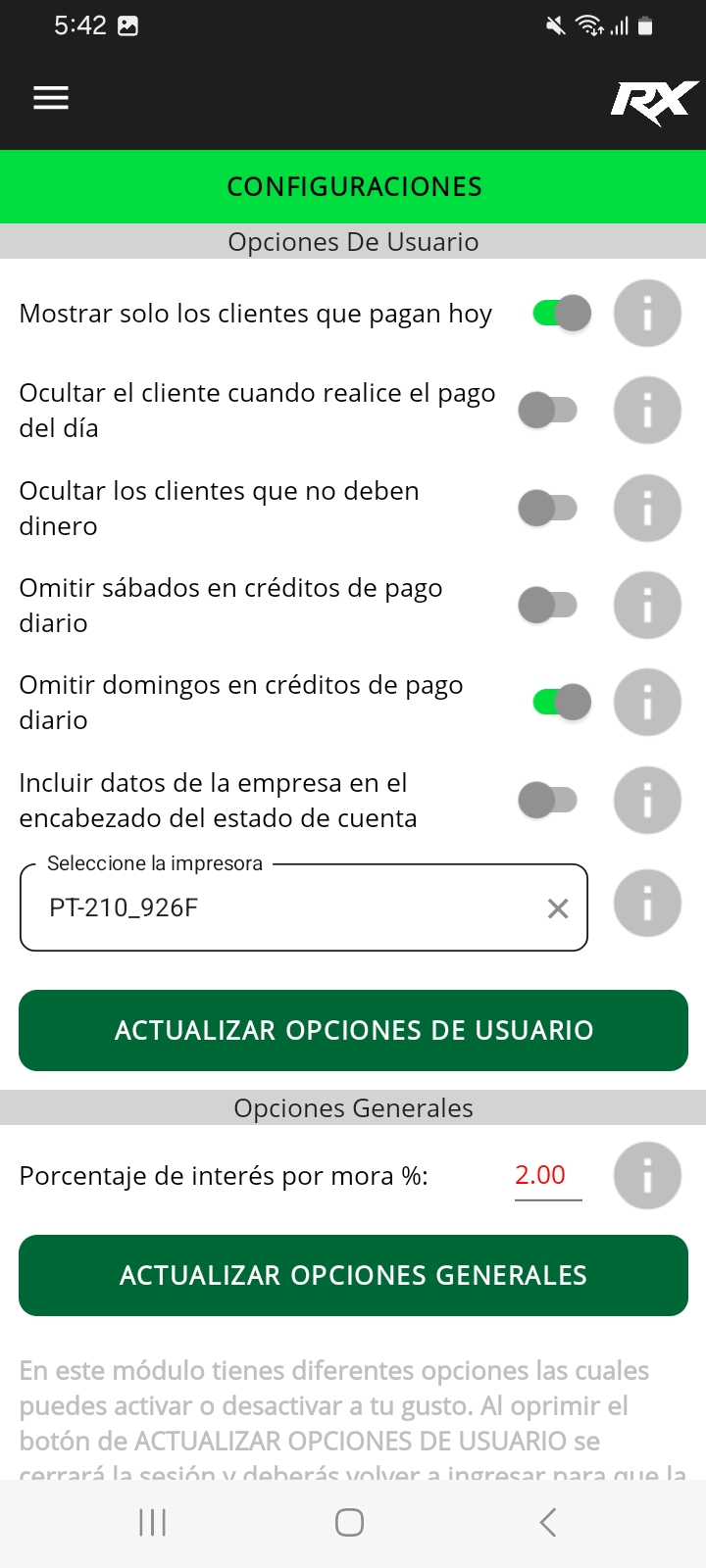Screen dimensions: 706x1568
Task: Turn on 'Ocultar los clientes que no deben dinero'
Action: (x=547, y=508)
